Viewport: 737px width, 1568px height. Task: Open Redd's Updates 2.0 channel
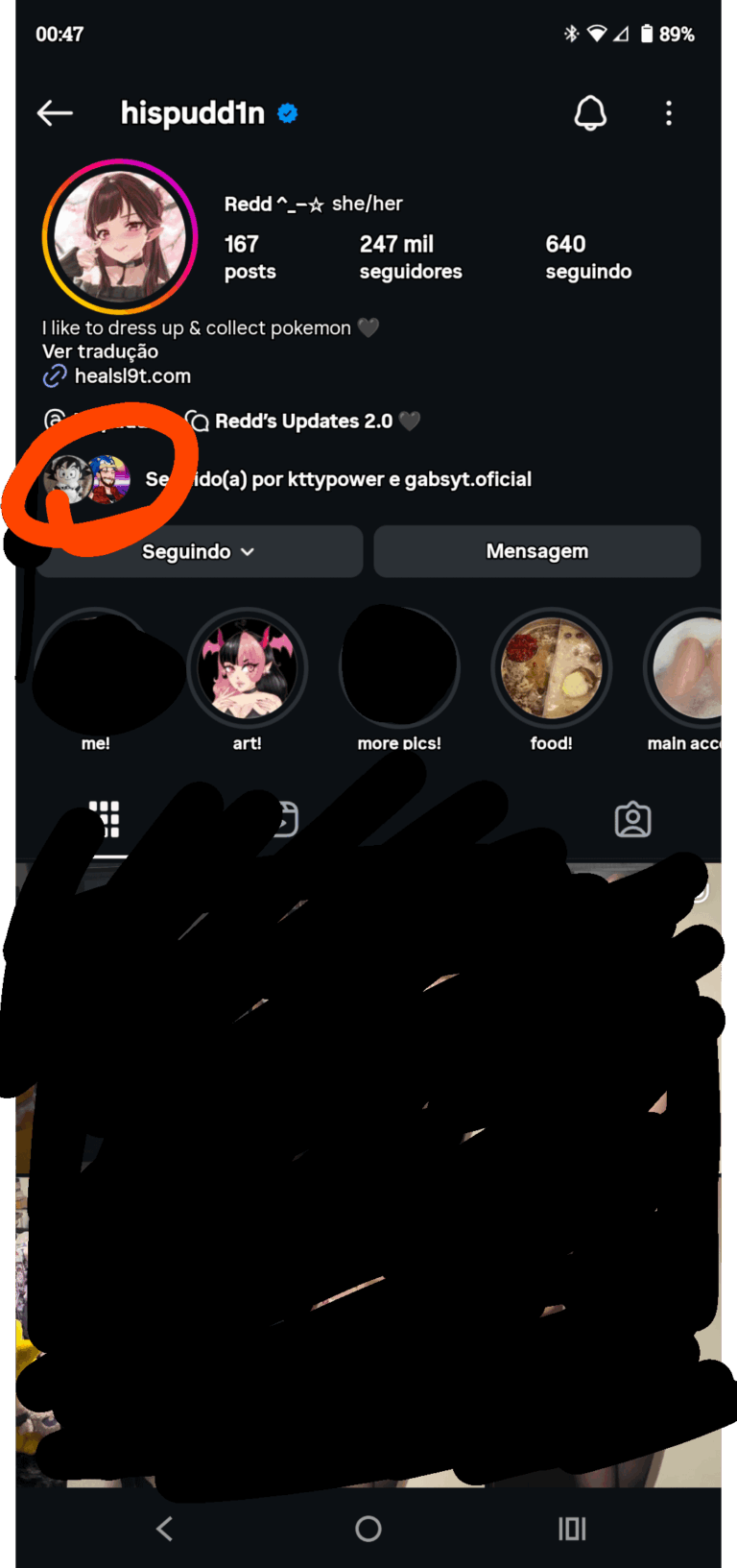[x=303, y=422]
